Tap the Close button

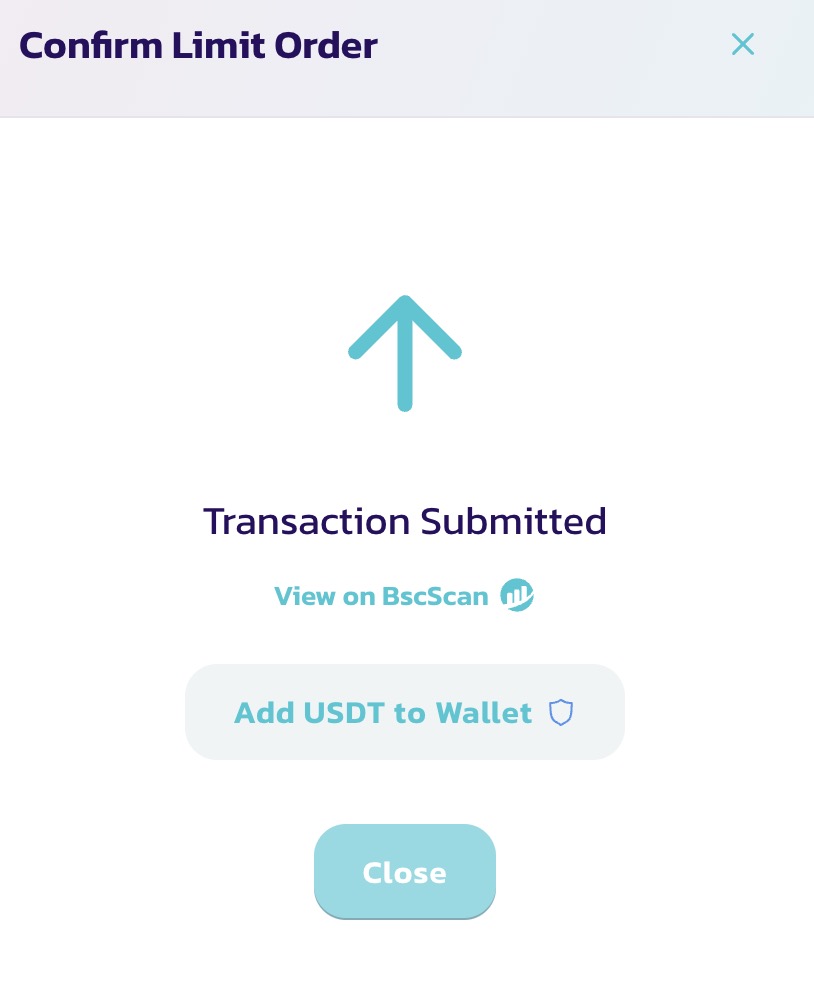[x=404, y=872]
